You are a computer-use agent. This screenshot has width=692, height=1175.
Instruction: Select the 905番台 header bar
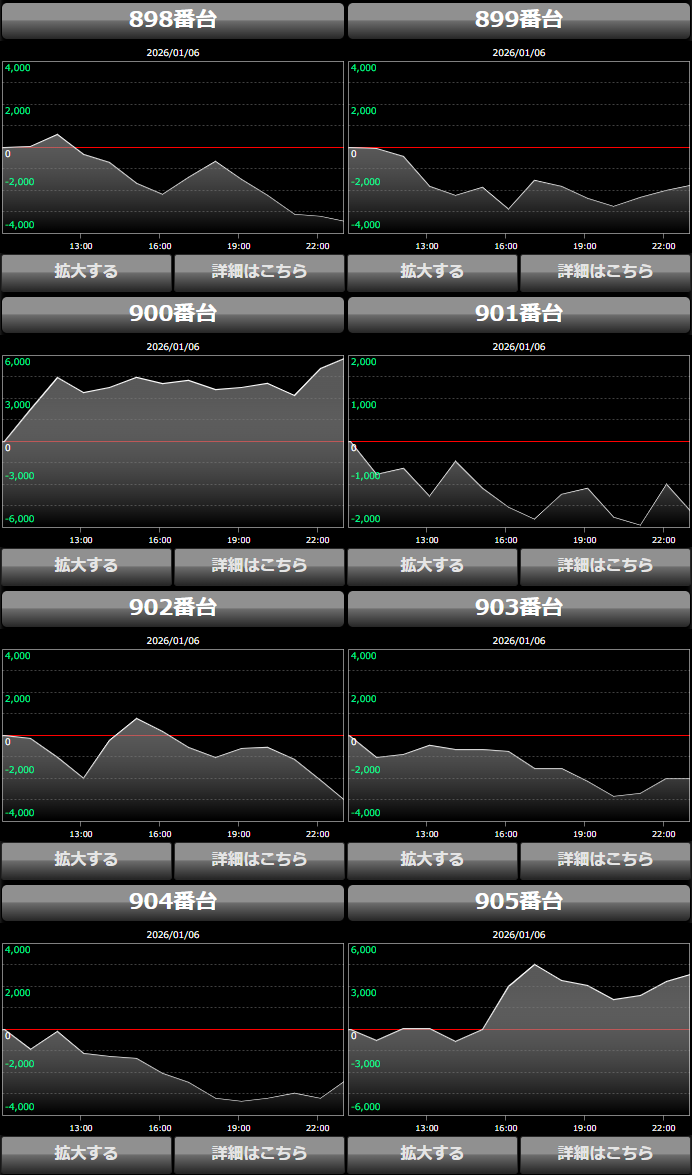point(519,902)
